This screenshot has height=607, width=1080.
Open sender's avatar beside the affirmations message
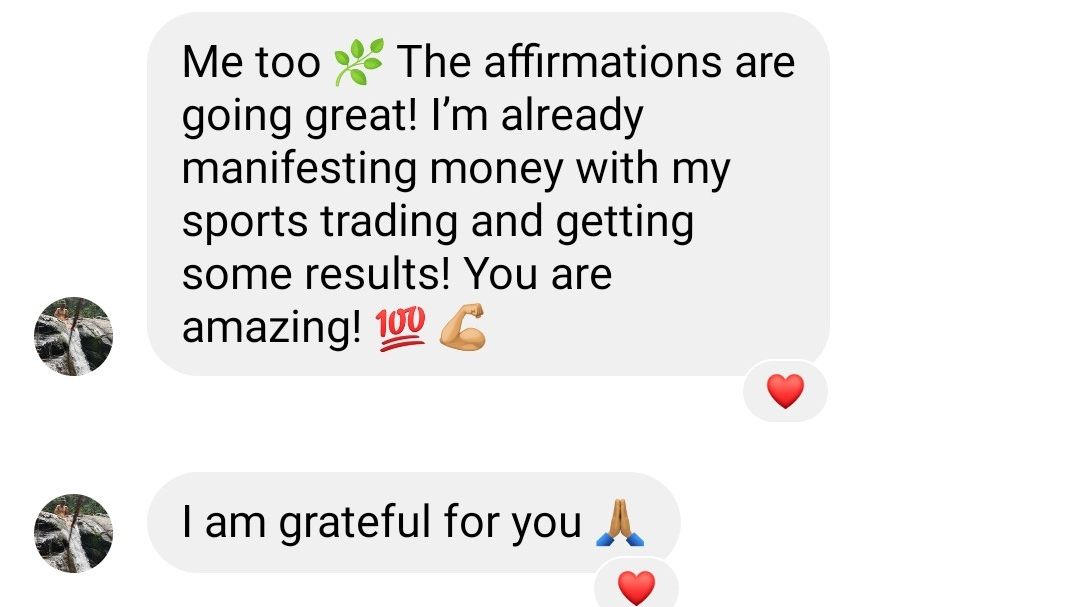pyautogui.click(x=73, y=336)
